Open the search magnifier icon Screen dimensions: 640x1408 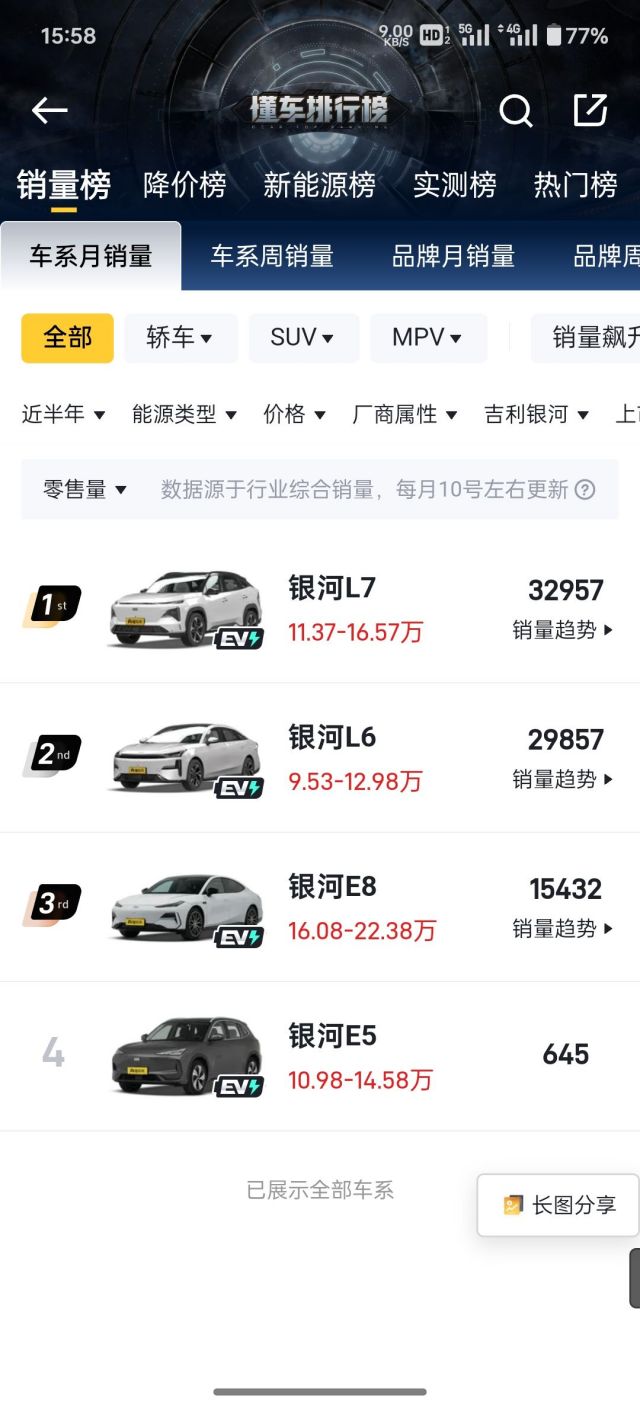(516, 111)
